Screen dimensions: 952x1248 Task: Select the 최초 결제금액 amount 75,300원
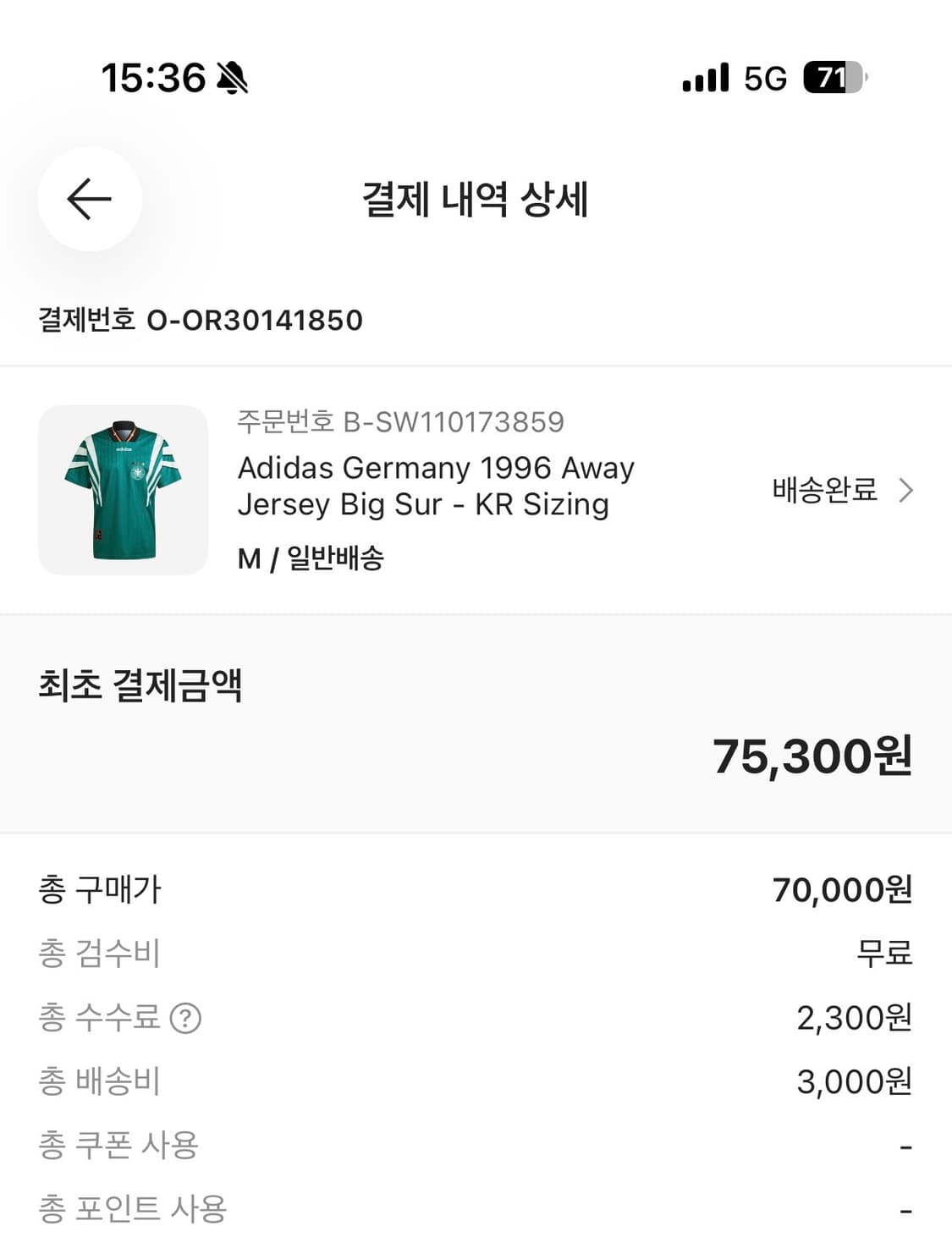[812, 759]
